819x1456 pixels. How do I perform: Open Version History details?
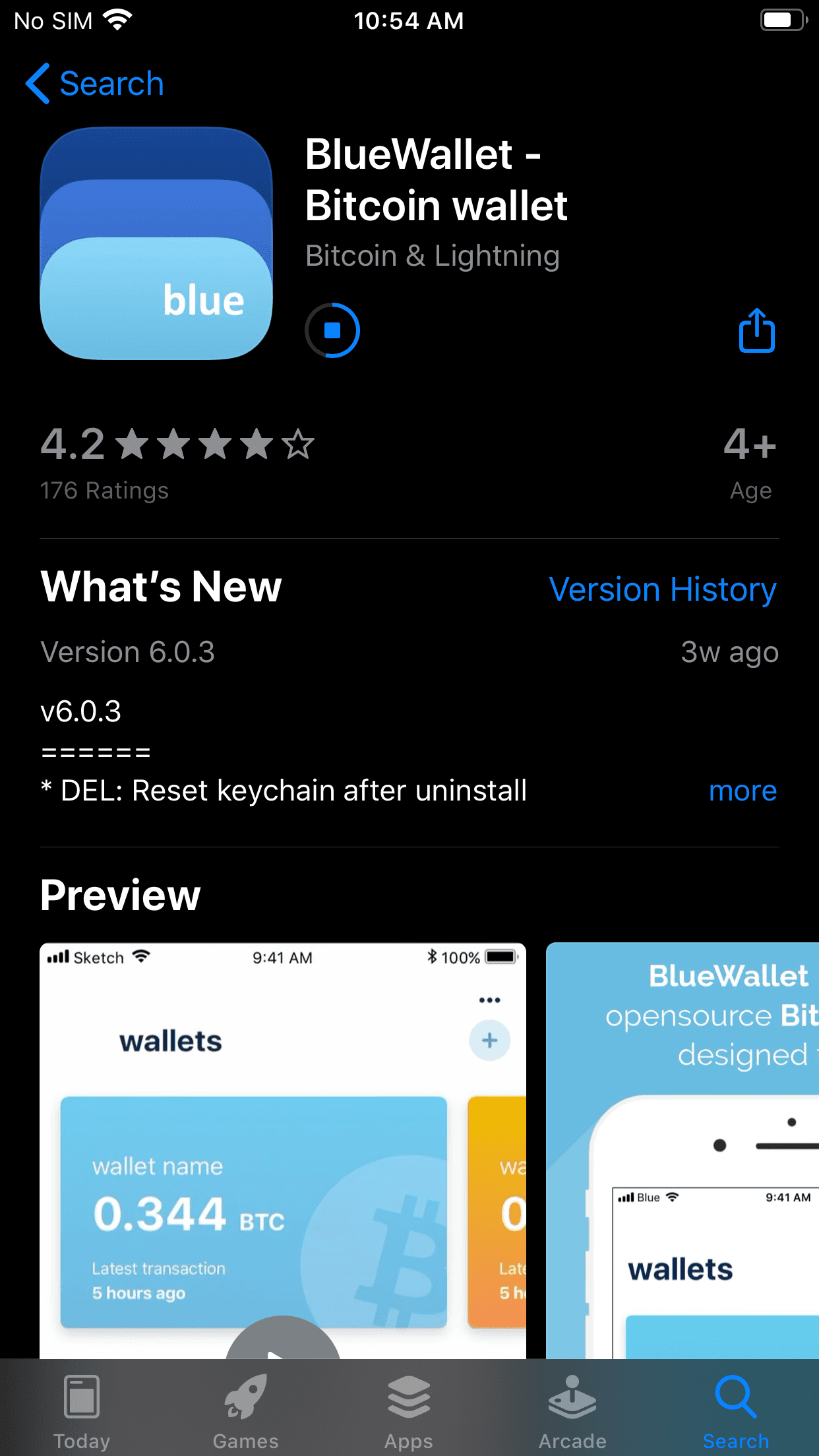tap(663, 590)
